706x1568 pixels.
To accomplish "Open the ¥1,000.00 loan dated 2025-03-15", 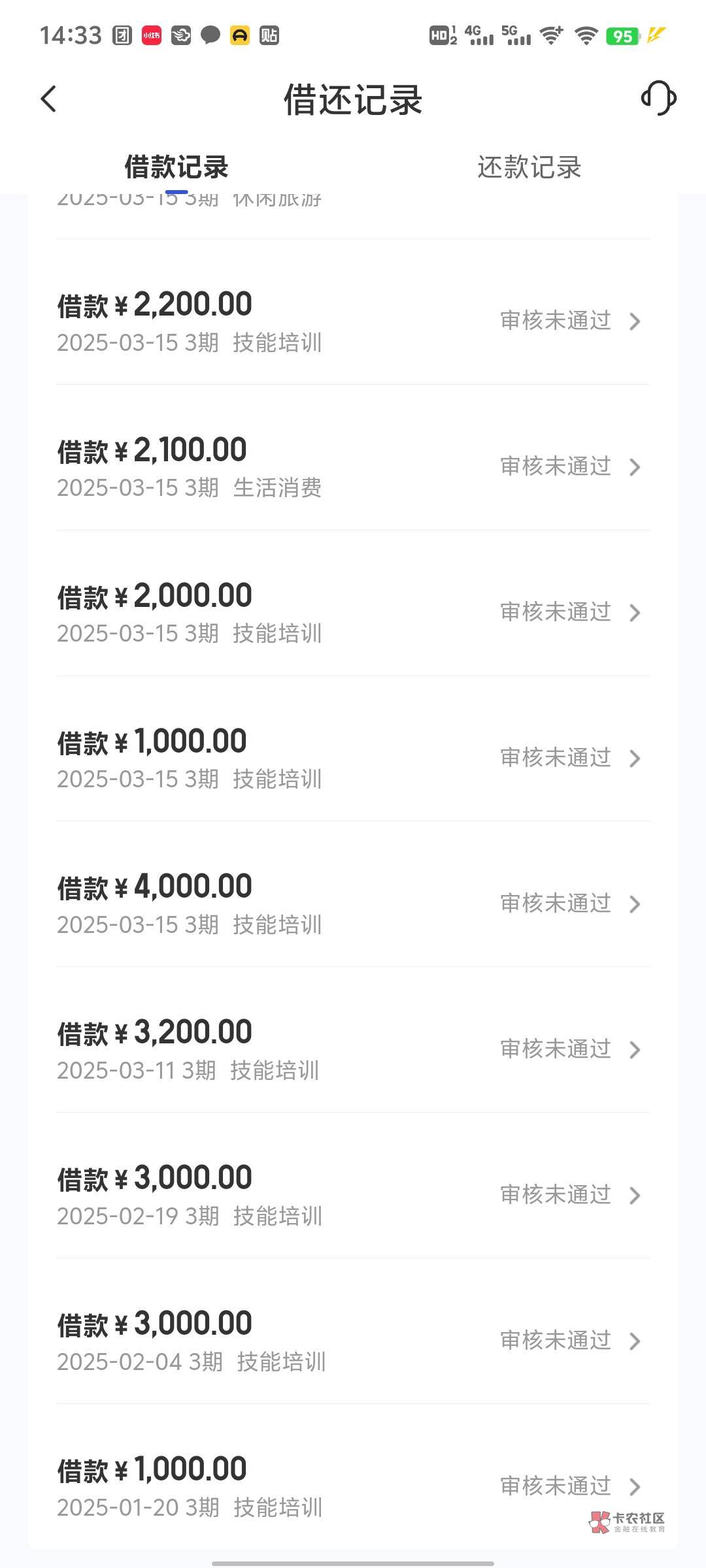I will click(x=353, y=758).
